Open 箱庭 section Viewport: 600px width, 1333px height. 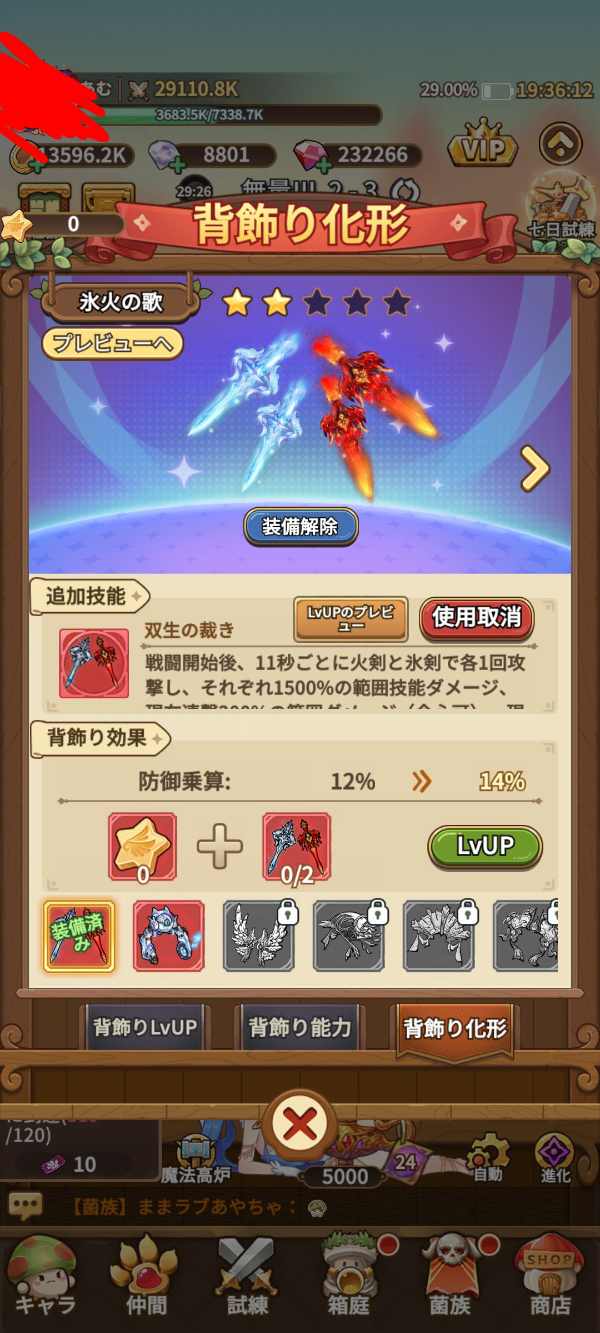click(349, 1275)
